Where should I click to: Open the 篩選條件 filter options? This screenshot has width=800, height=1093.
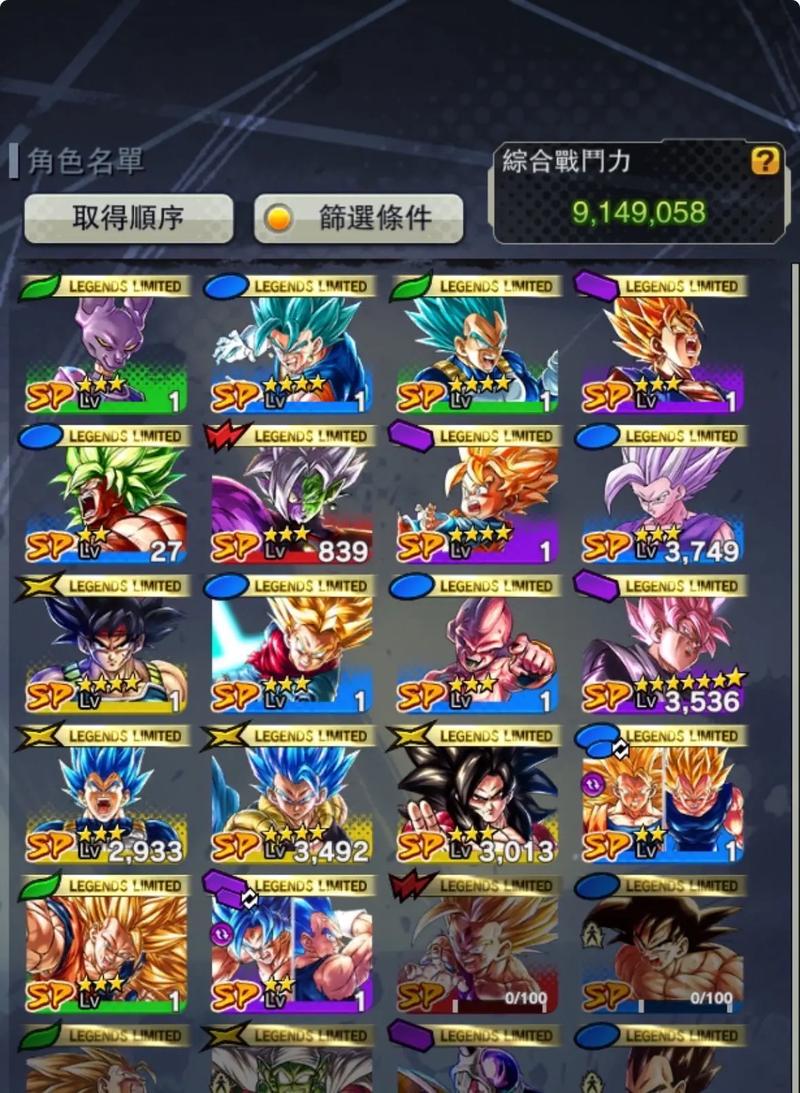(x=358, y=218)
